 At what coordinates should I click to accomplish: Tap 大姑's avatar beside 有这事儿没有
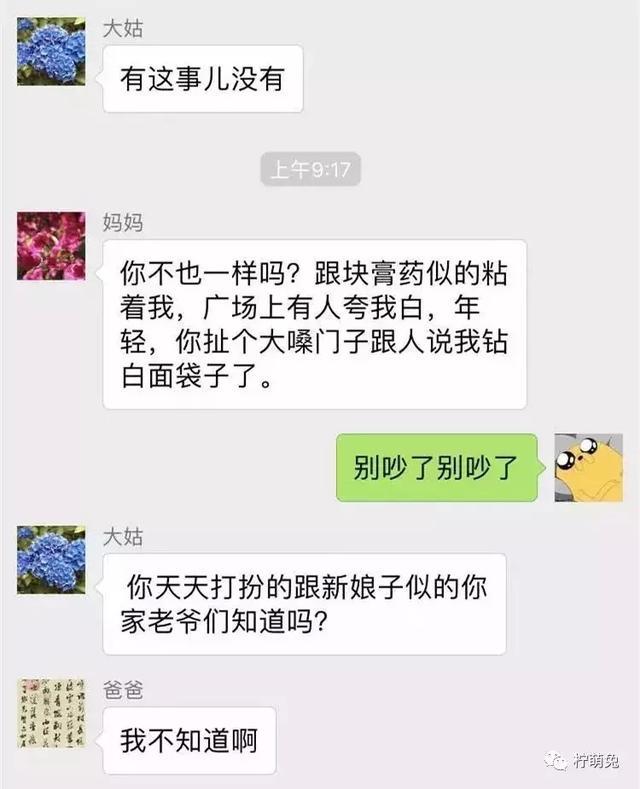click(51, 51)
